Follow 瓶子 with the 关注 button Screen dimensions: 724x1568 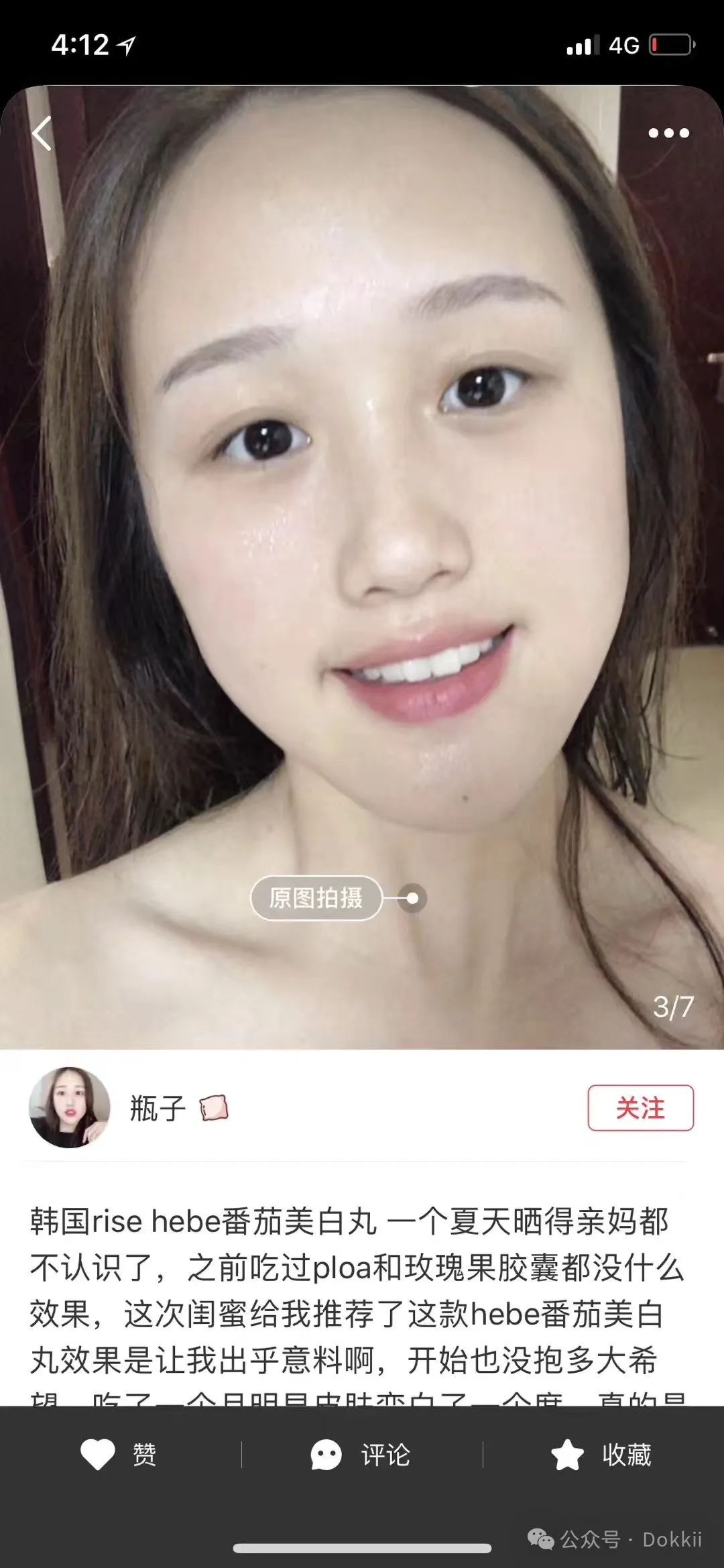[x=640, y=1108]
